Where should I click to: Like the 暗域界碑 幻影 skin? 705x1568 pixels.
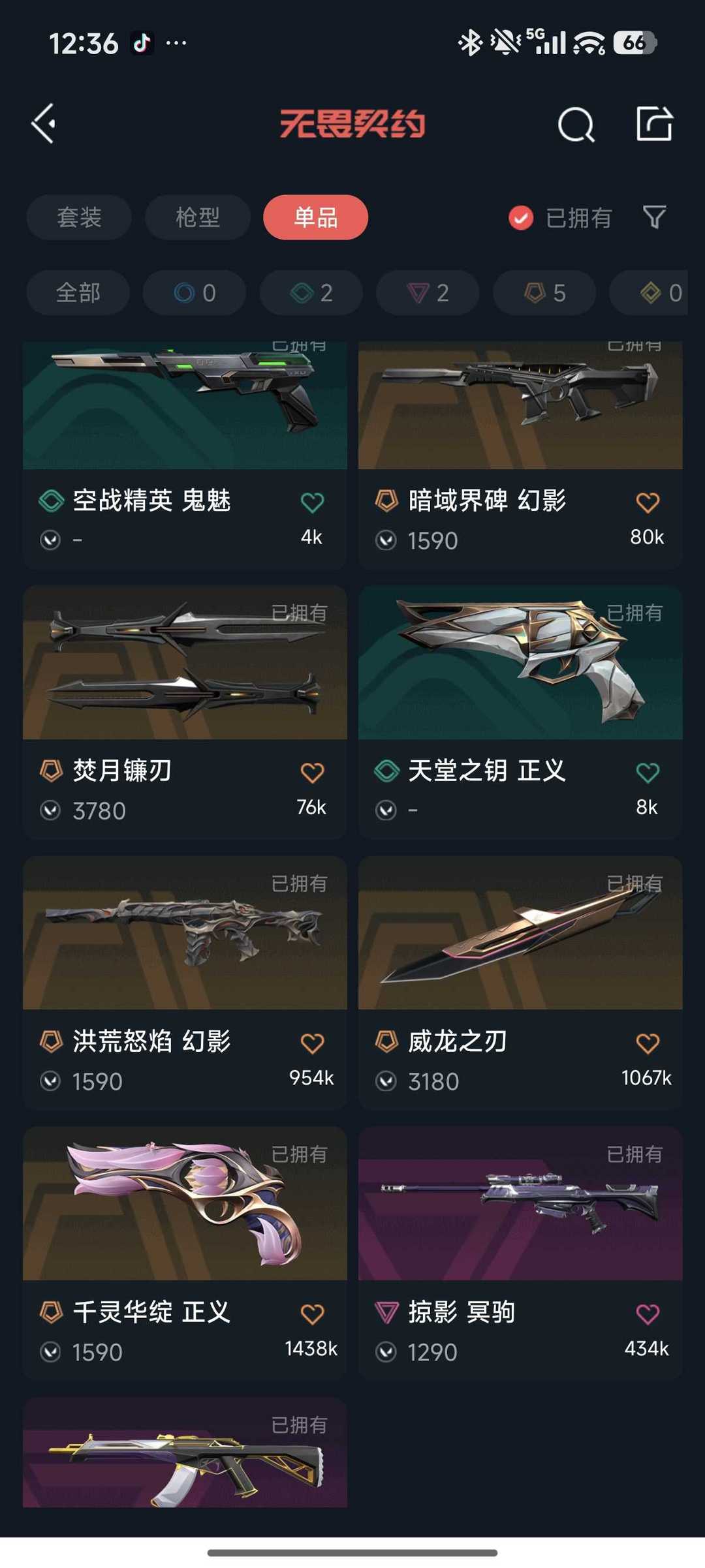[648, 502]
